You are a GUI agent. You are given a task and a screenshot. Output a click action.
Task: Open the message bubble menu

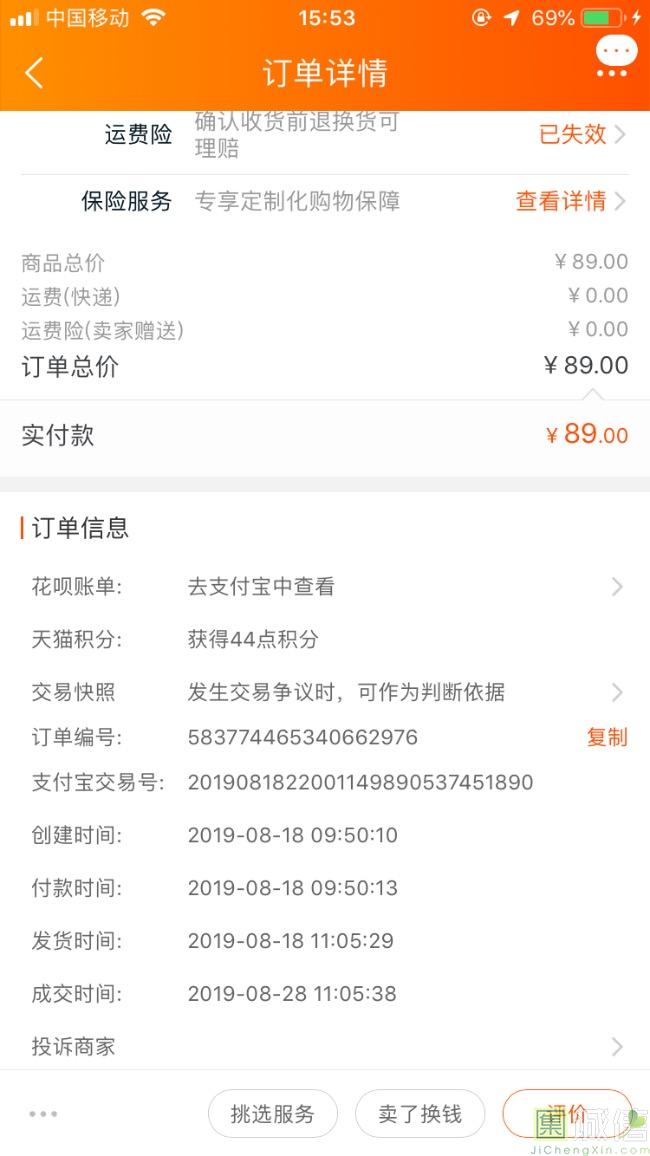point(615,58)
